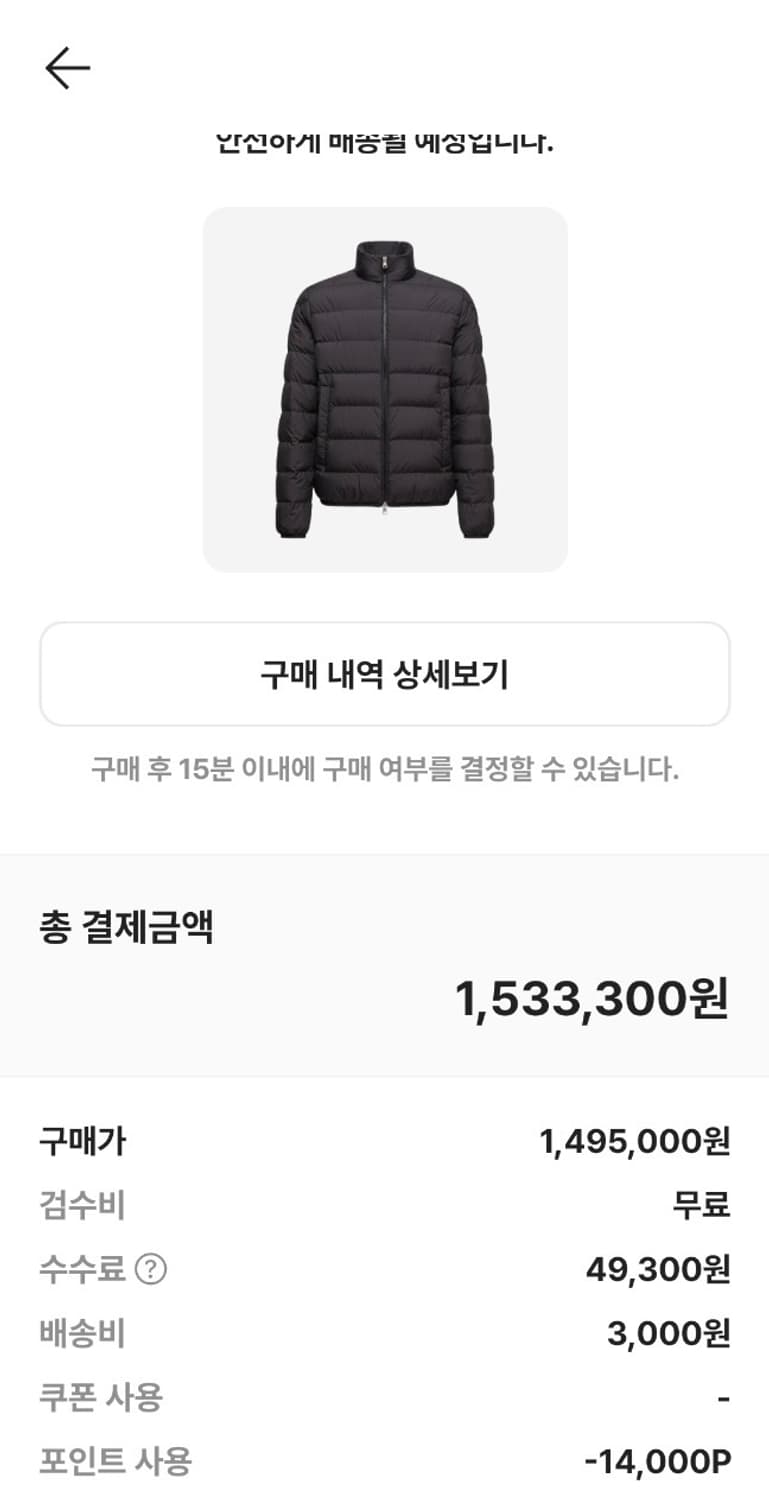Image resolution: width=769 pixels, height=1500 pixels.
Task: Click the purchase history details button
Action: point(384,673)
